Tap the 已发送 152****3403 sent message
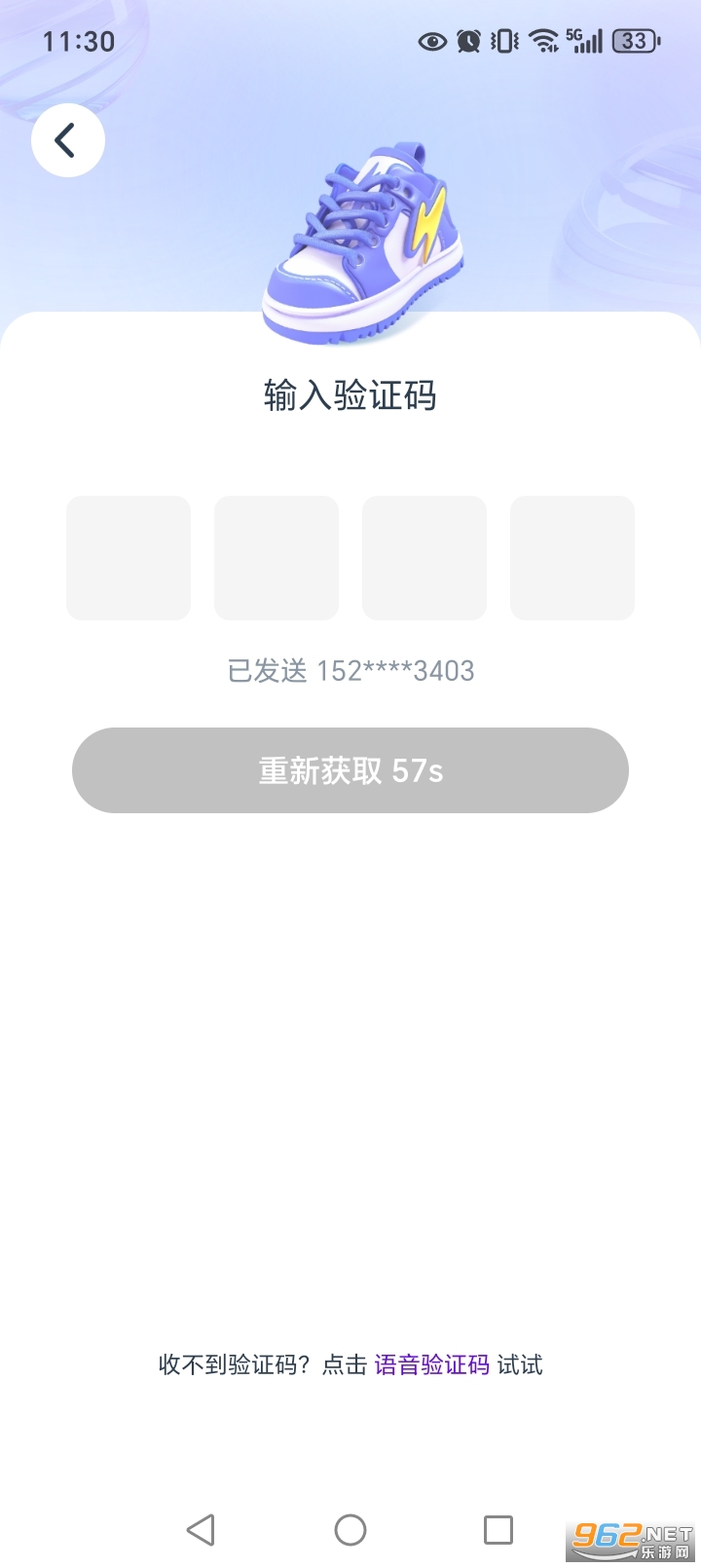This screenshot has height=1568, width=701. click(x=350, y=670)
